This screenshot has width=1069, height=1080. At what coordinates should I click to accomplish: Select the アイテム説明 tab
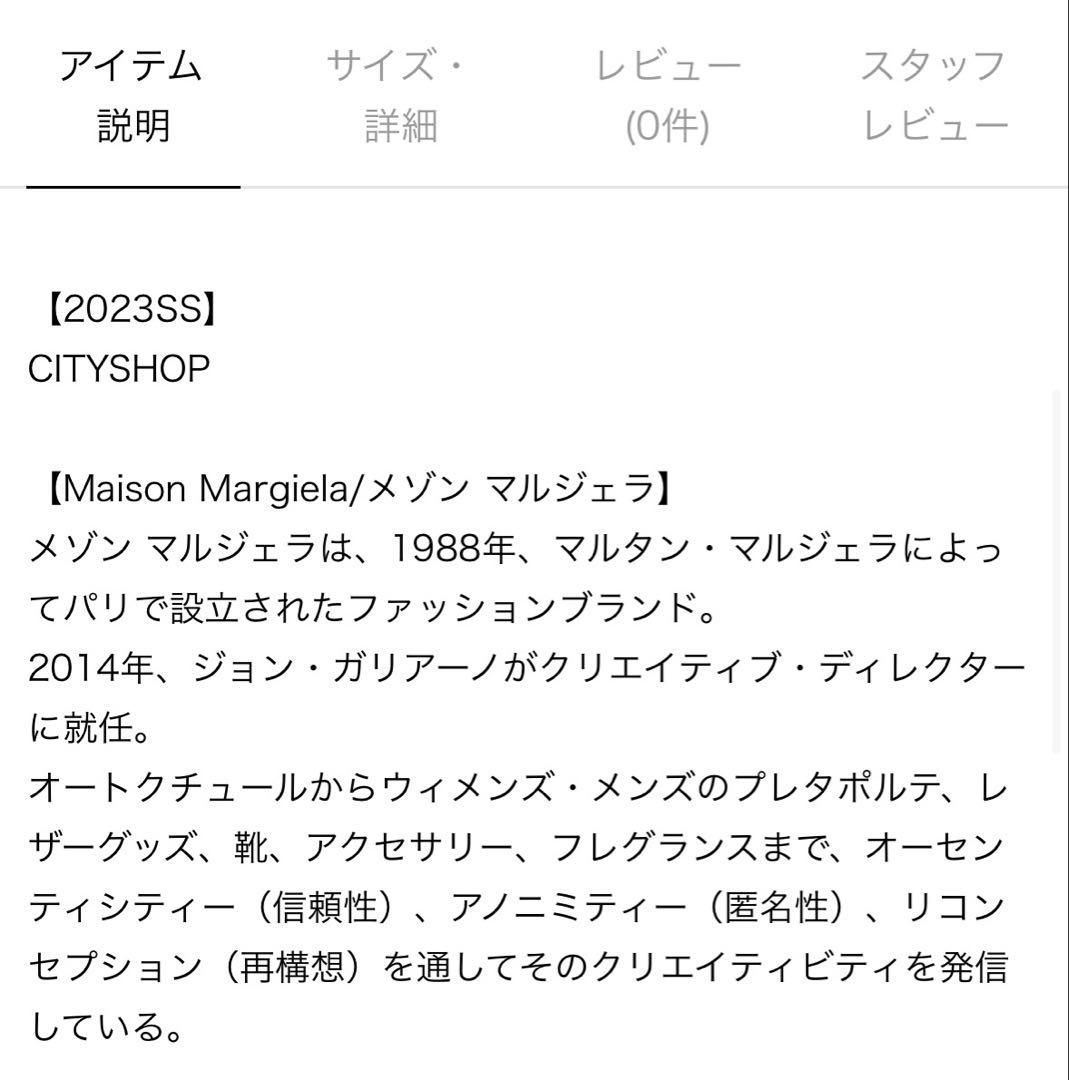pos(132,96)
